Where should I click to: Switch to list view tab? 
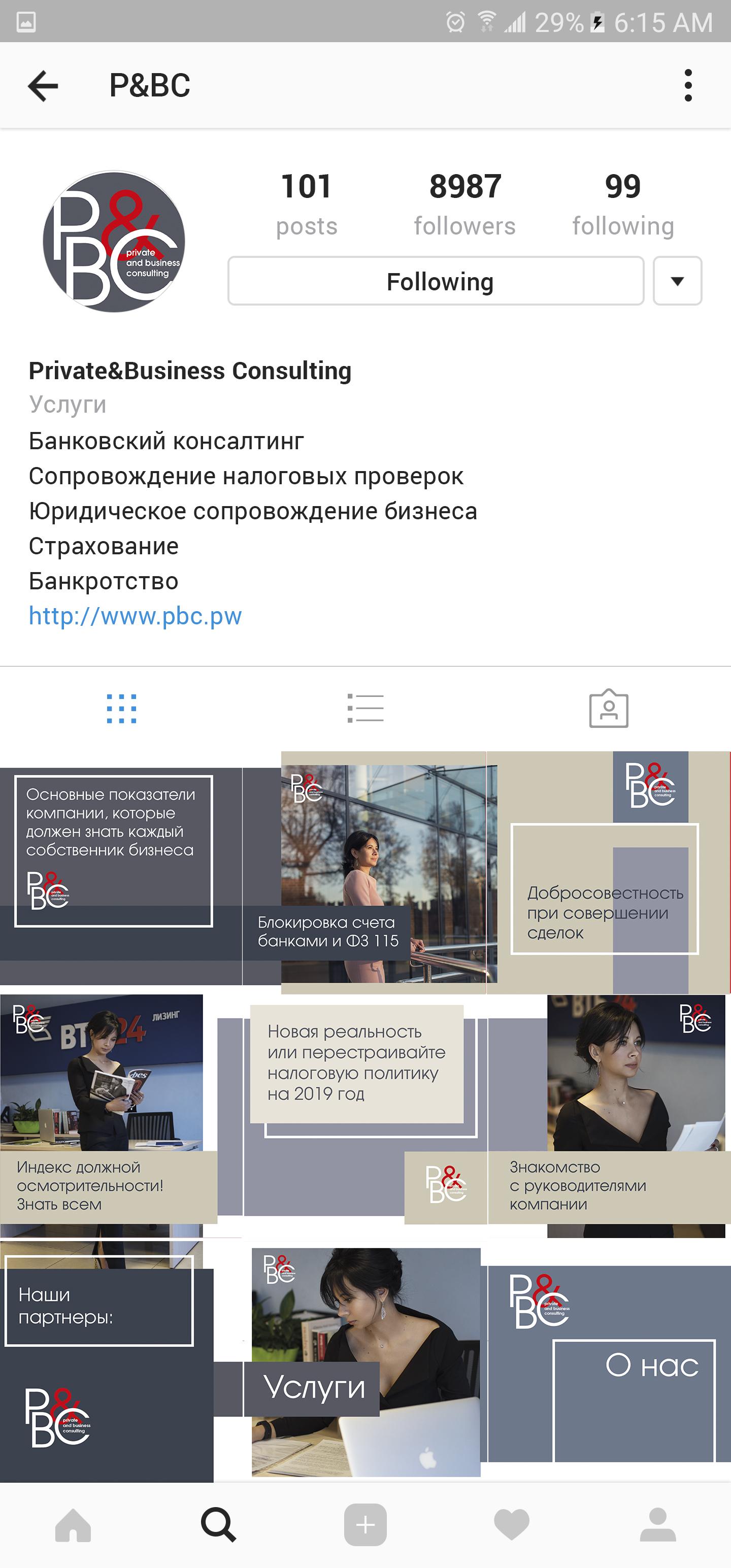[365, 709]
